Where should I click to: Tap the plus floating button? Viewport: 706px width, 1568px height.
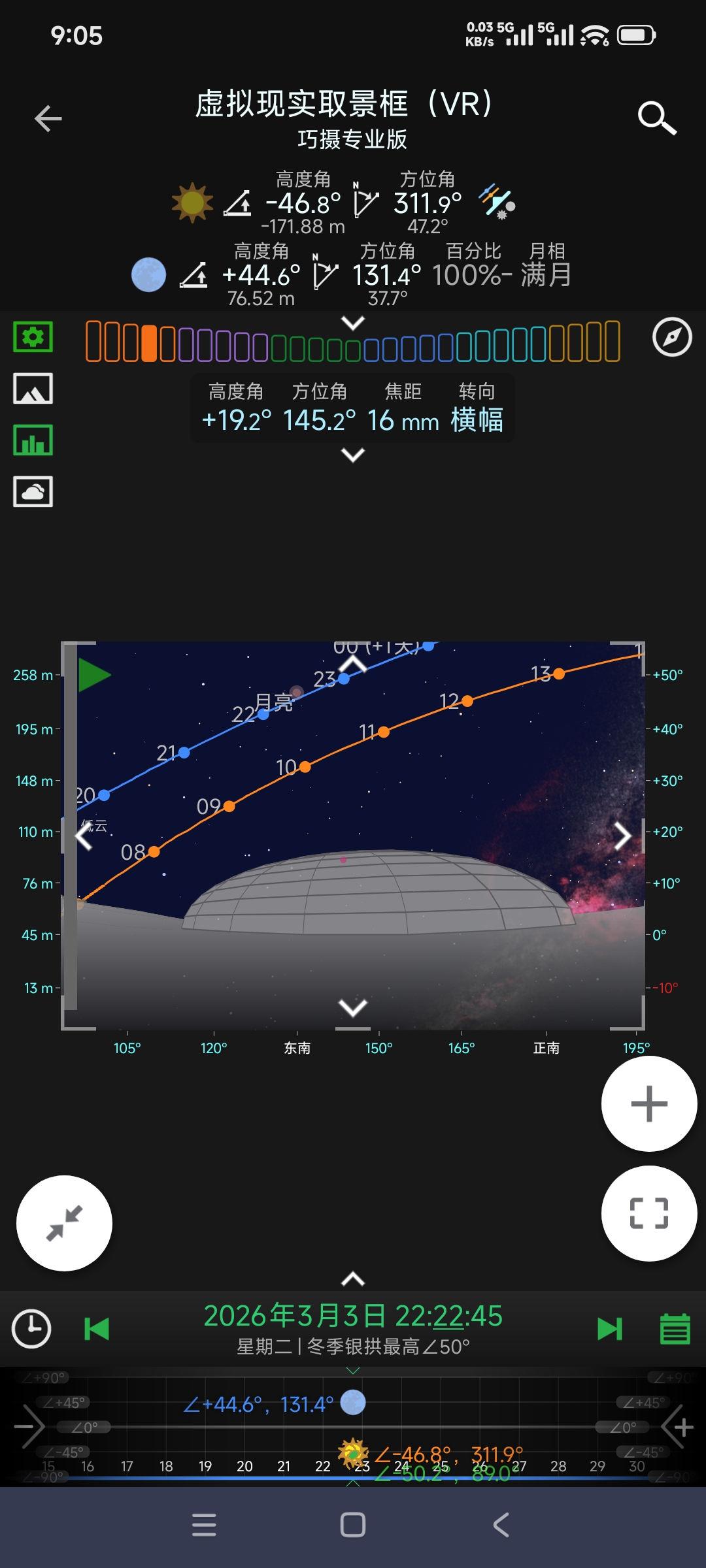[x=649, y=1103]
